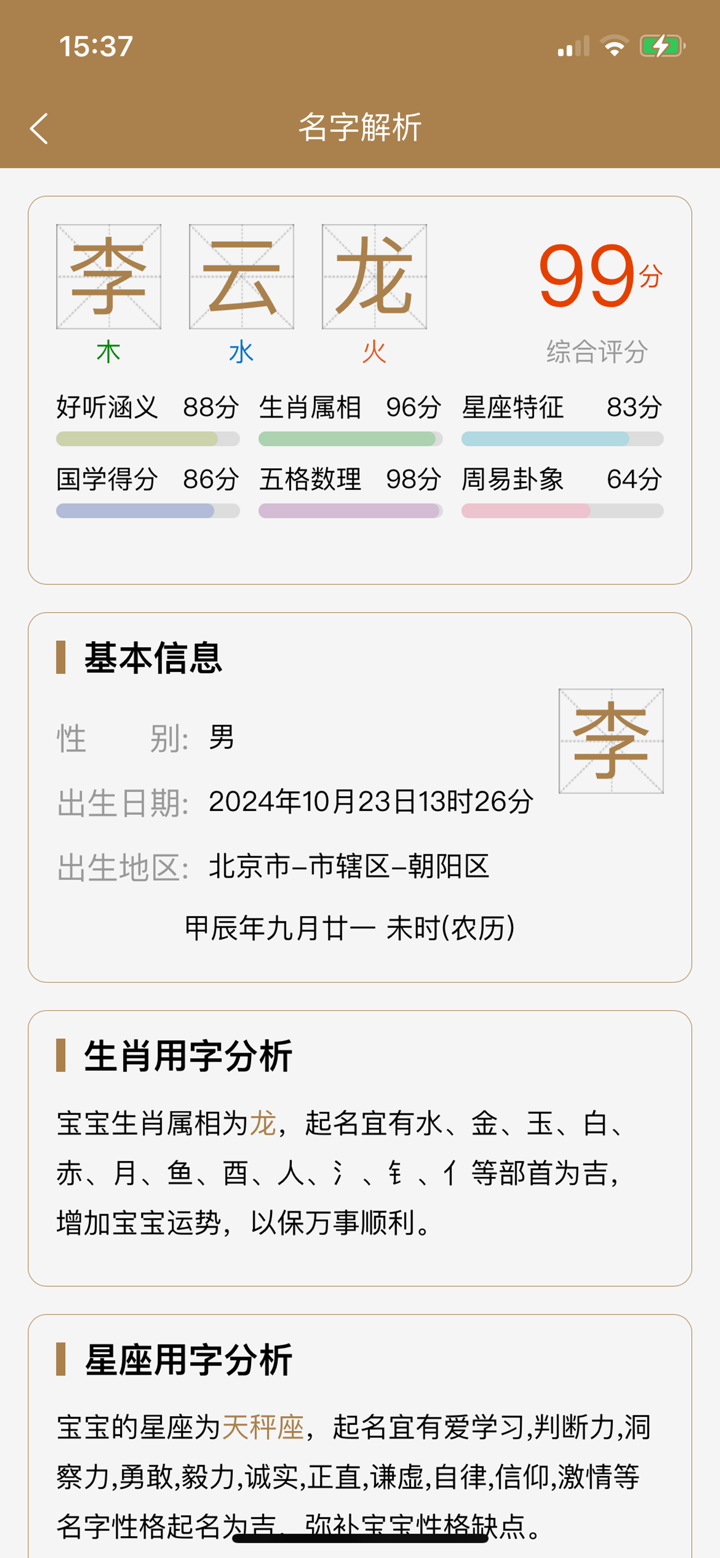Expand the 基本信息 section
The width and height of the screenshot is (720, 1558).
click(150, 658)
